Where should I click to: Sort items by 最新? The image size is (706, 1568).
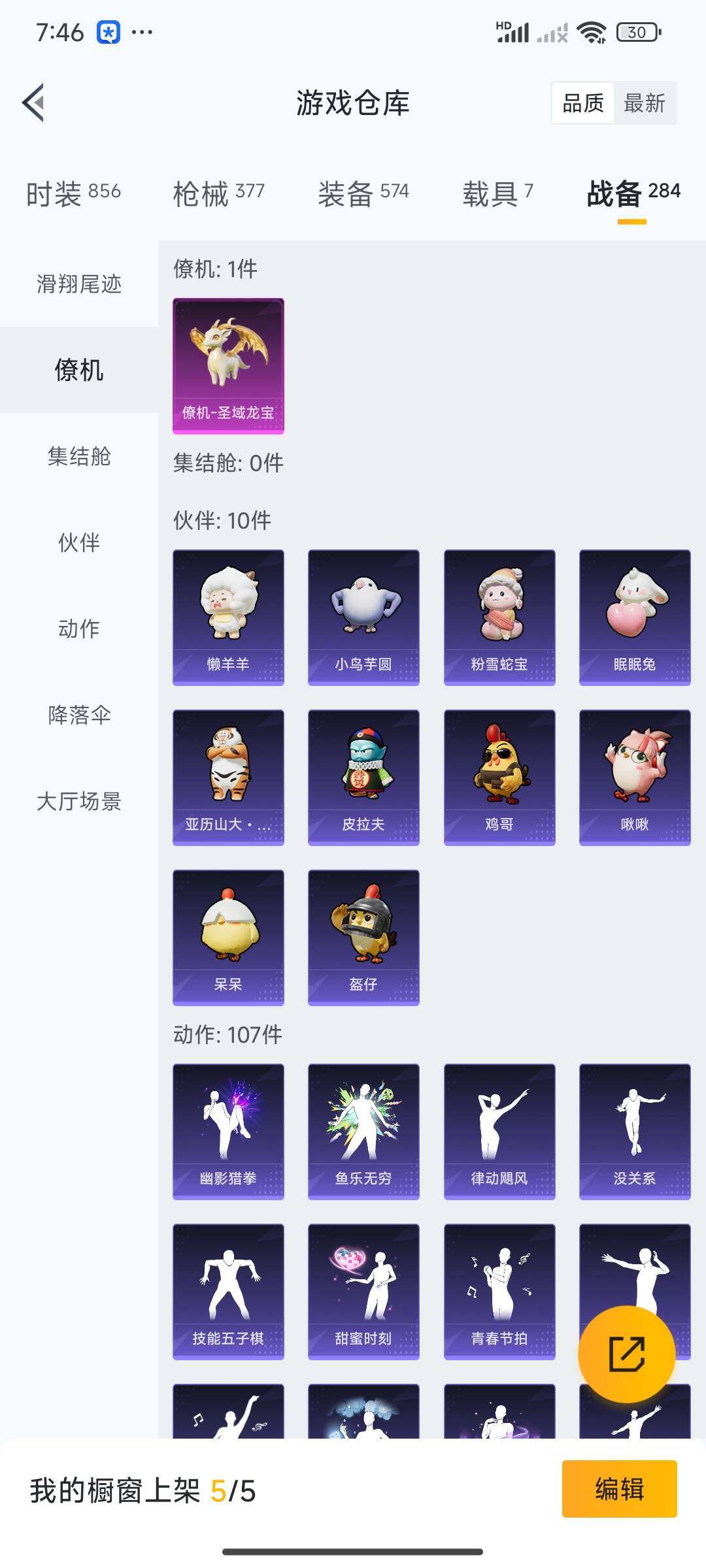[645, 103]
